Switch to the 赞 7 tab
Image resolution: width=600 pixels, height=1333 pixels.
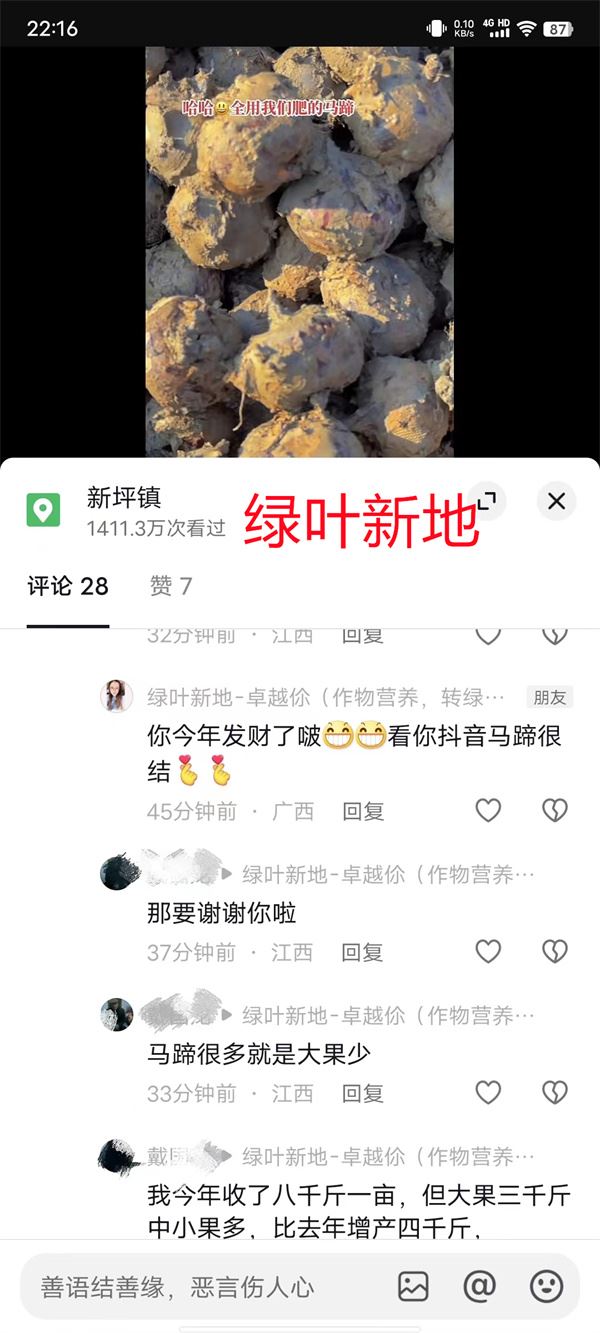coord(171,586)
